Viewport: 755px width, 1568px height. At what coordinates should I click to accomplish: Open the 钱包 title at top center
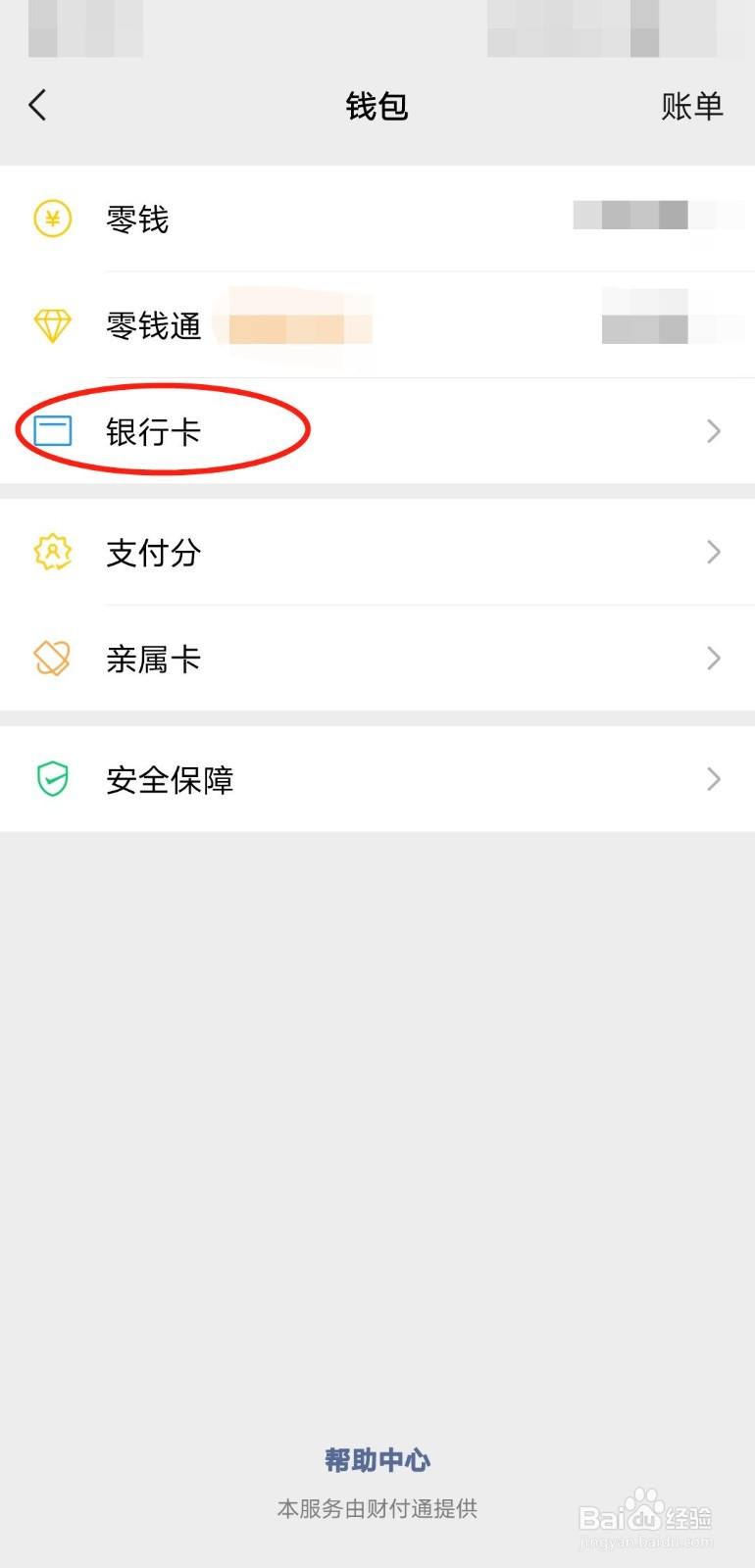377,106
